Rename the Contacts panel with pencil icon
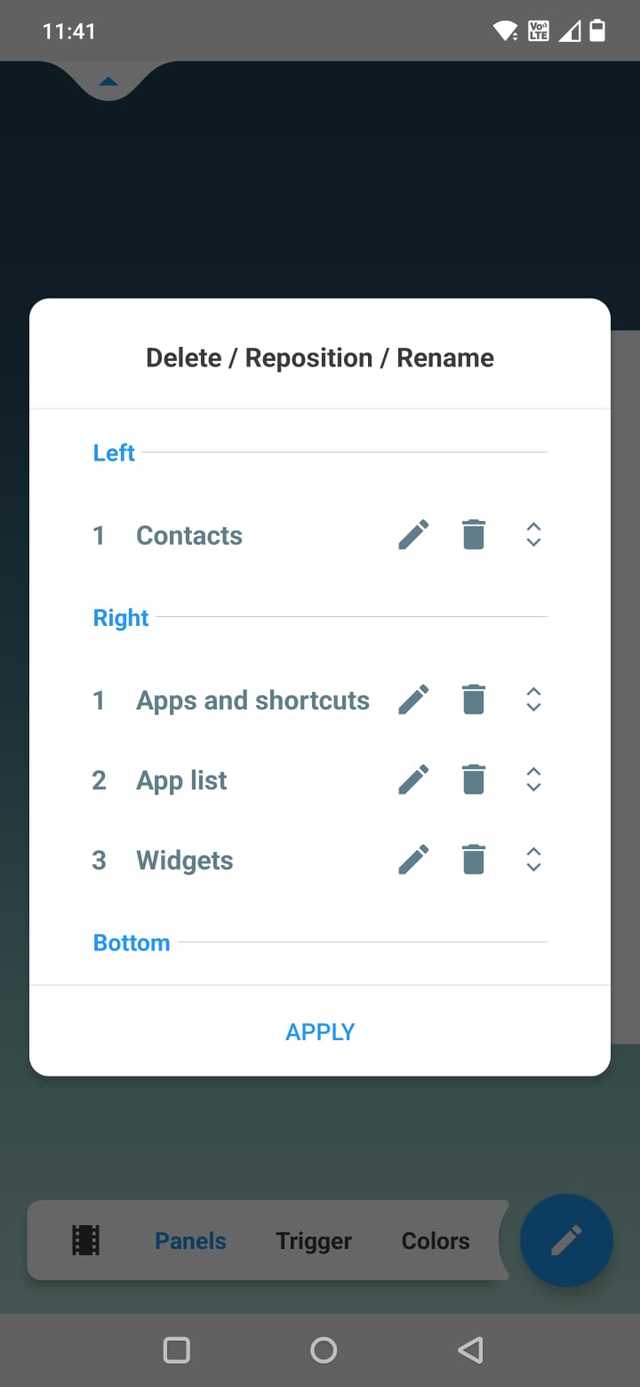 (x=413, y=535)
